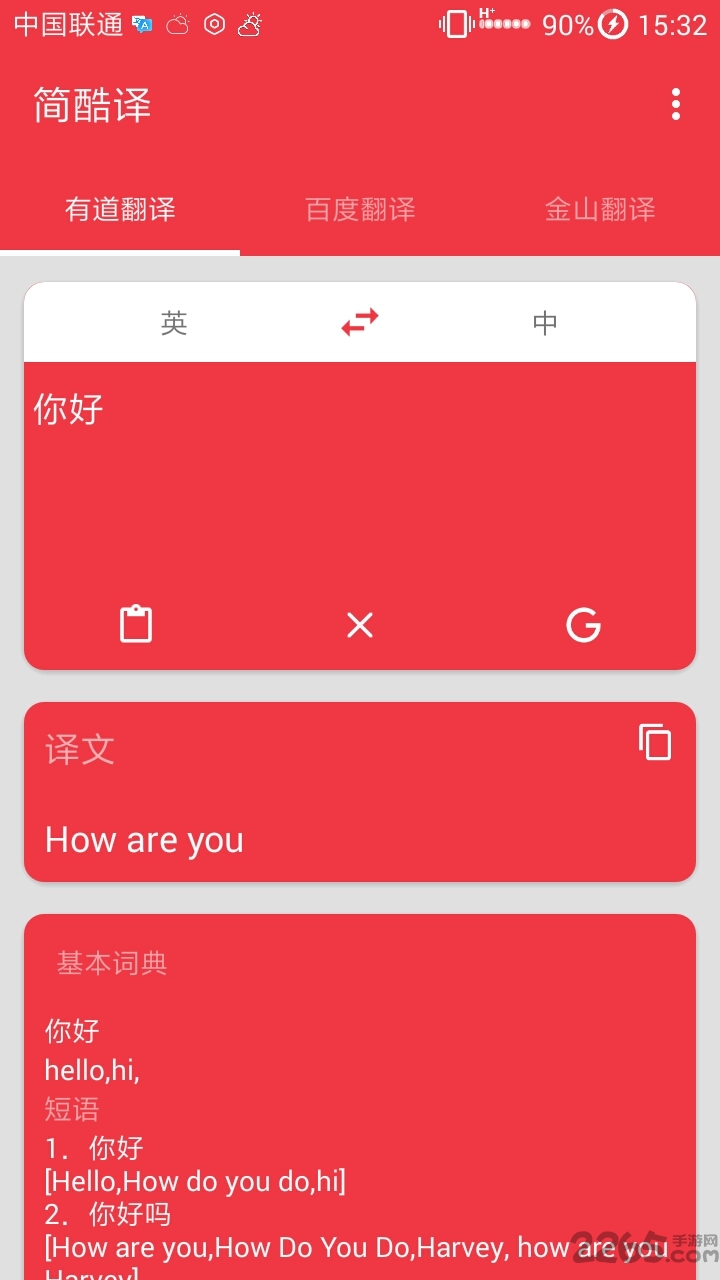Copy the translated text
This screenshot has width=720, height=1280.
tap(655, 742)
